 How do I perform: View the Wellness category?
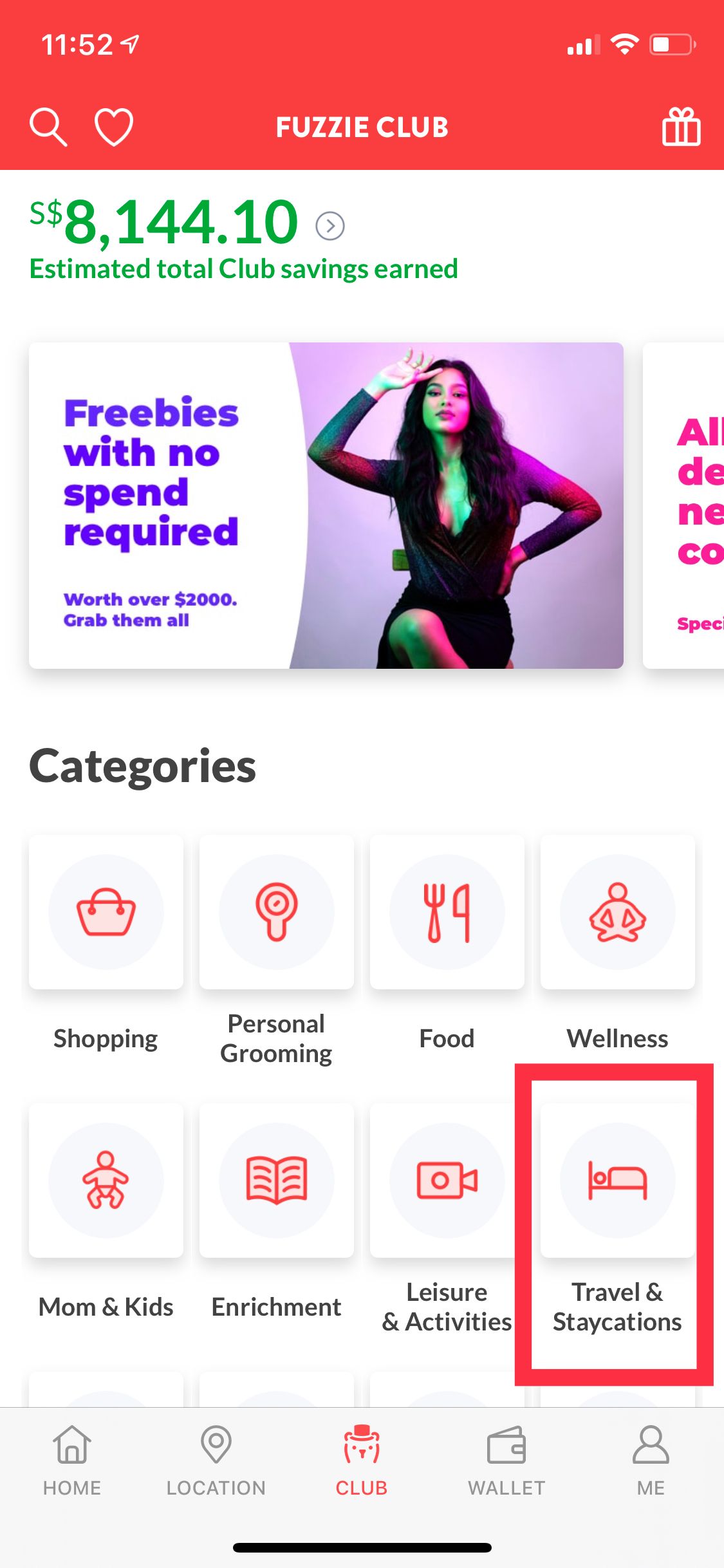618,912
